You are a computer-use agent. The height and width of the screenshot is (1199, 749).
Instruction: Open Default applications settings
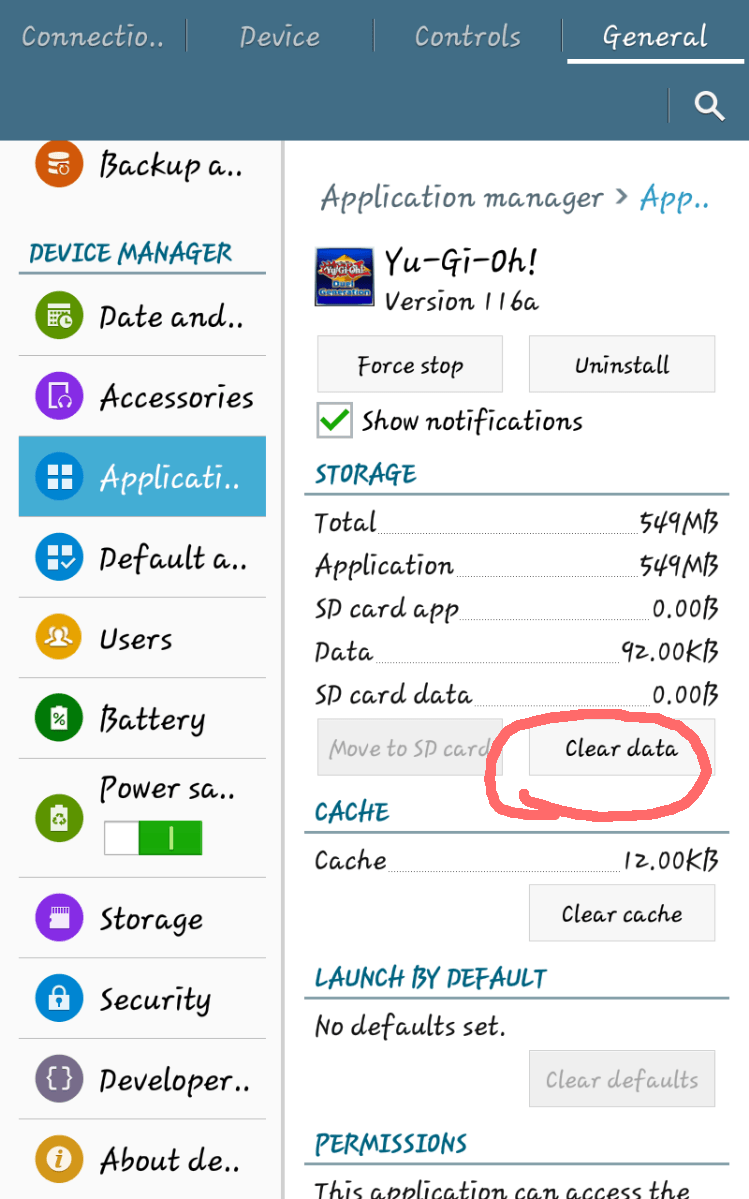click(x=142, y=558)
